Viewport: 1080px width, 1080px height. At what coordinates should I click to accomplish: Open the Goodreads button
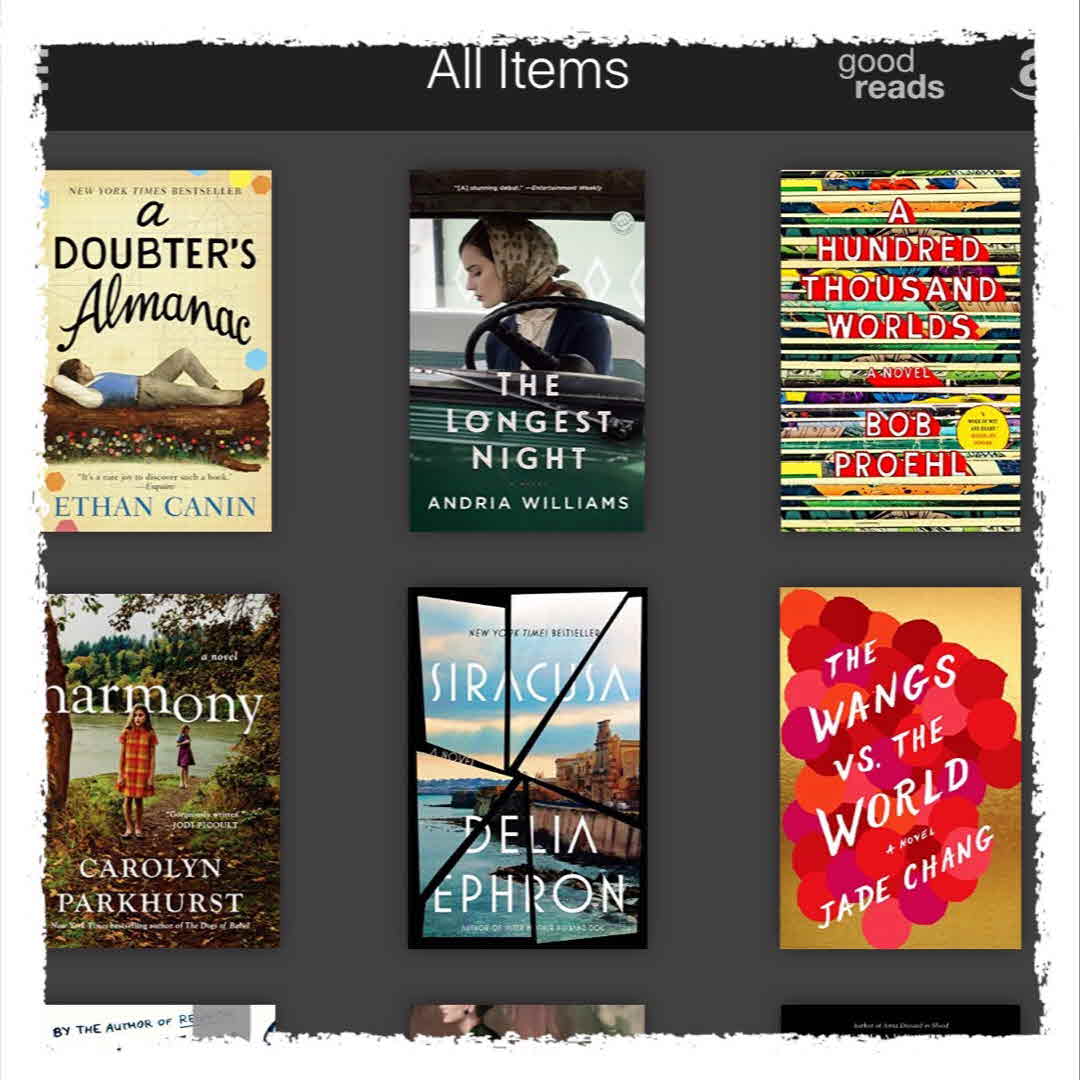pos(890,76)
